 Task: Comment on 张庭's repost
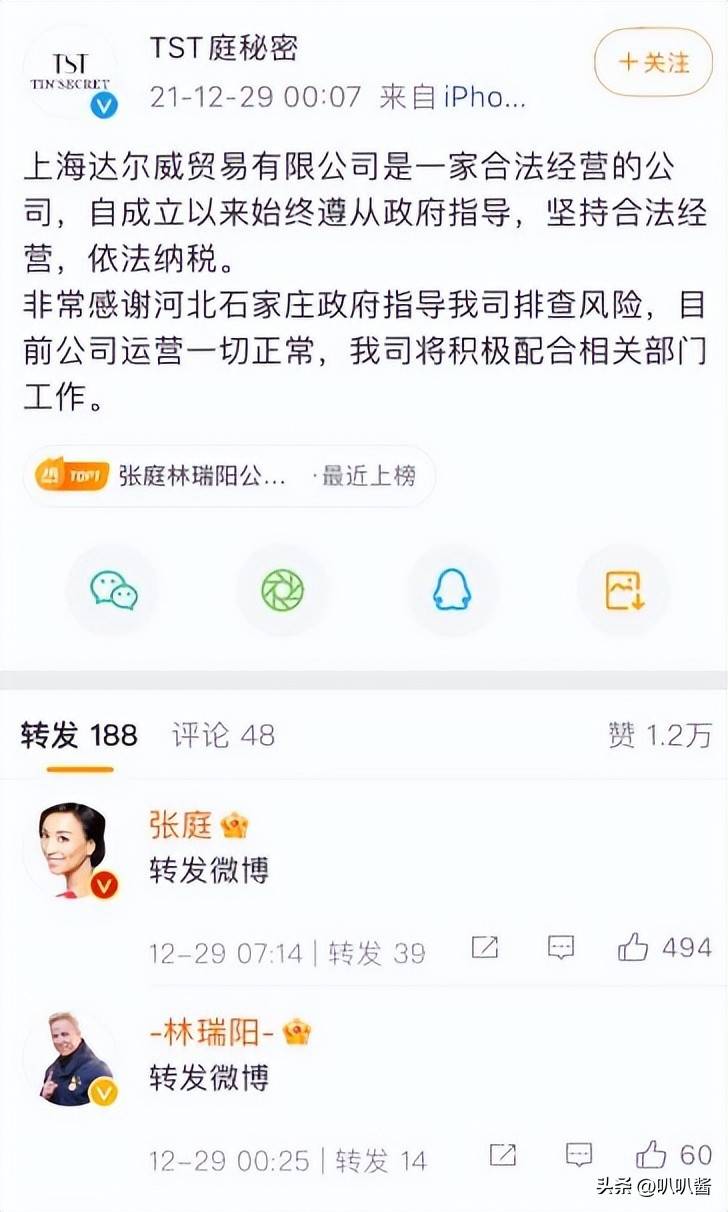561,947
